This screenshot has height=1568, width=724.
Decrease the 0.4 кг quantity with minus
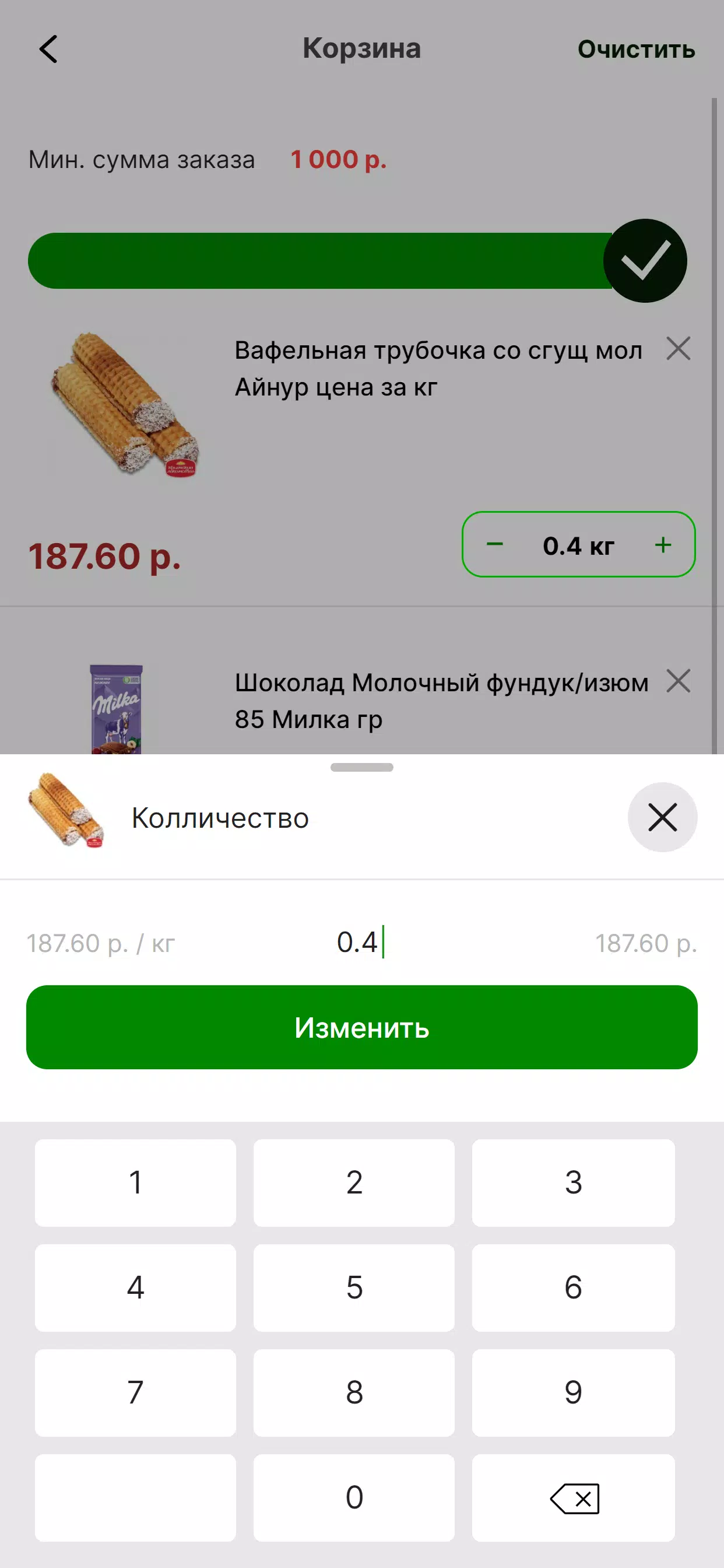[x=495, y=544]
